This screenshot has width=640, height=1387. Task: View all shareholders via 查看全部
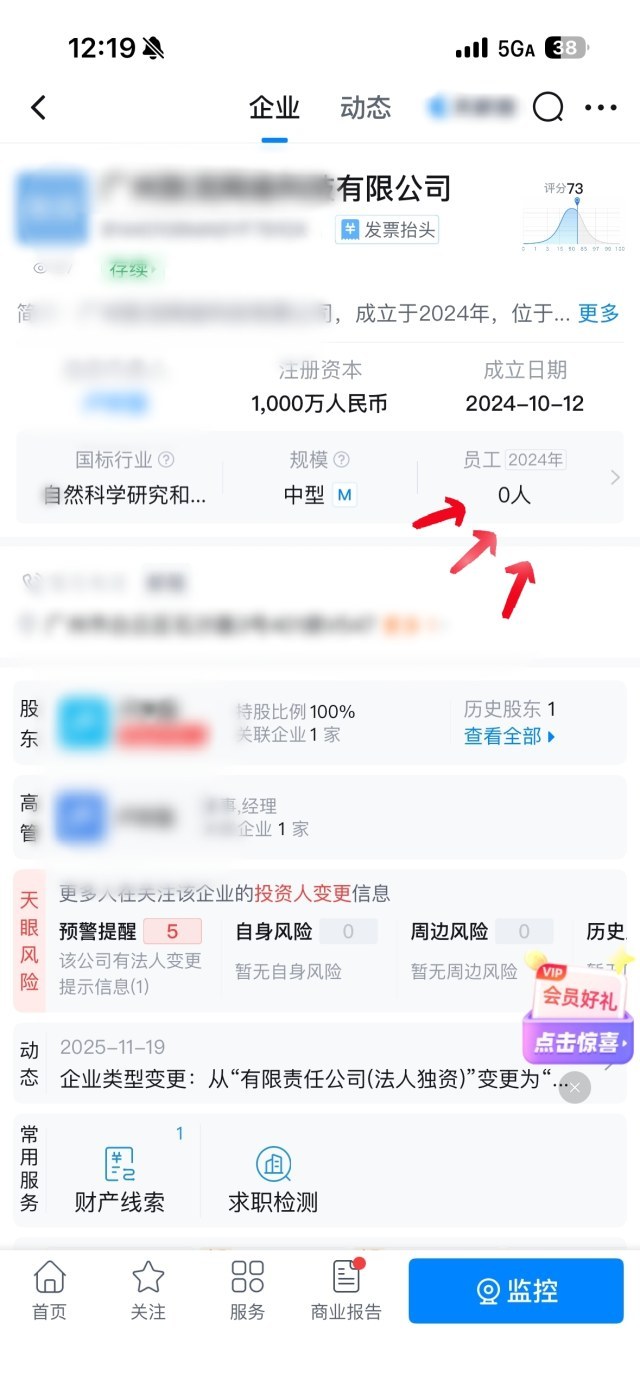(x=509, y=737)
